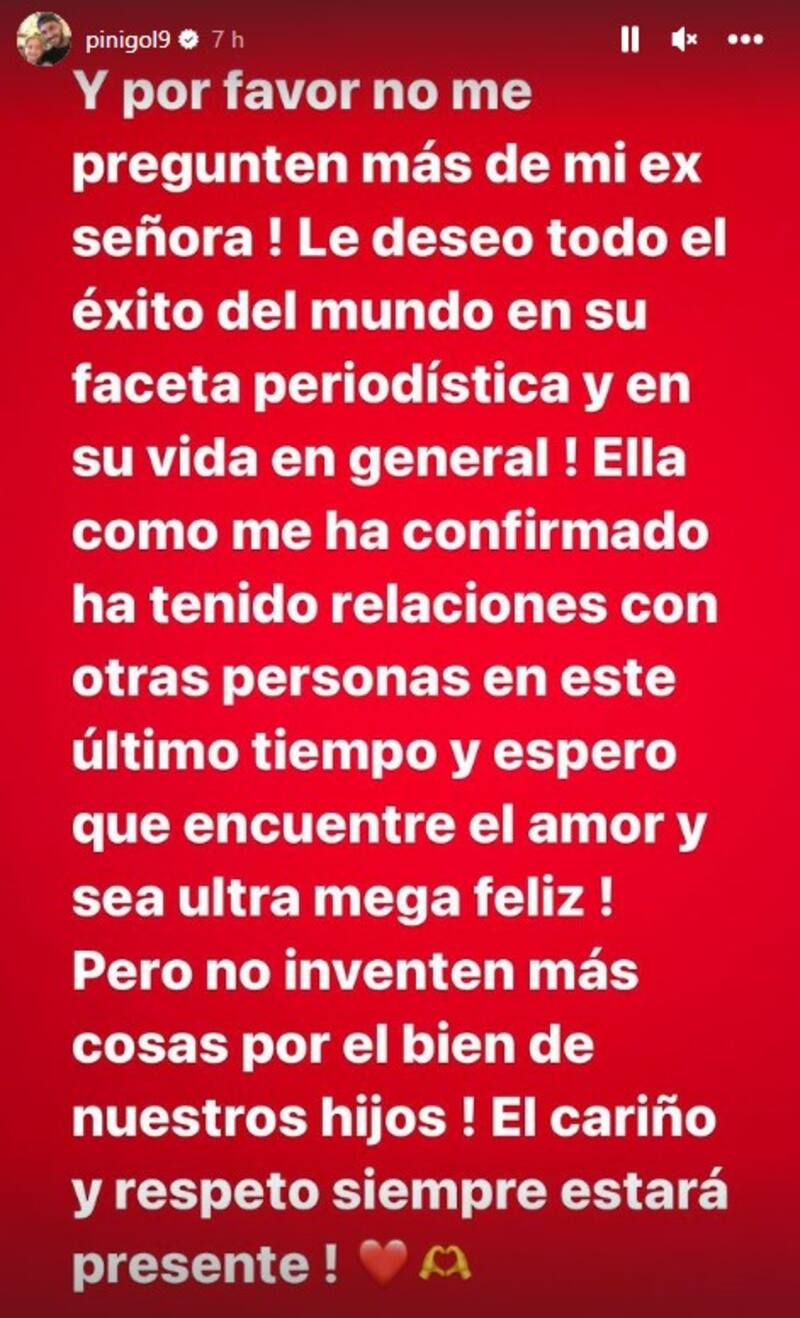Open the three-dot options menu
Screen dimensions: 800x1318
(745, 40)
